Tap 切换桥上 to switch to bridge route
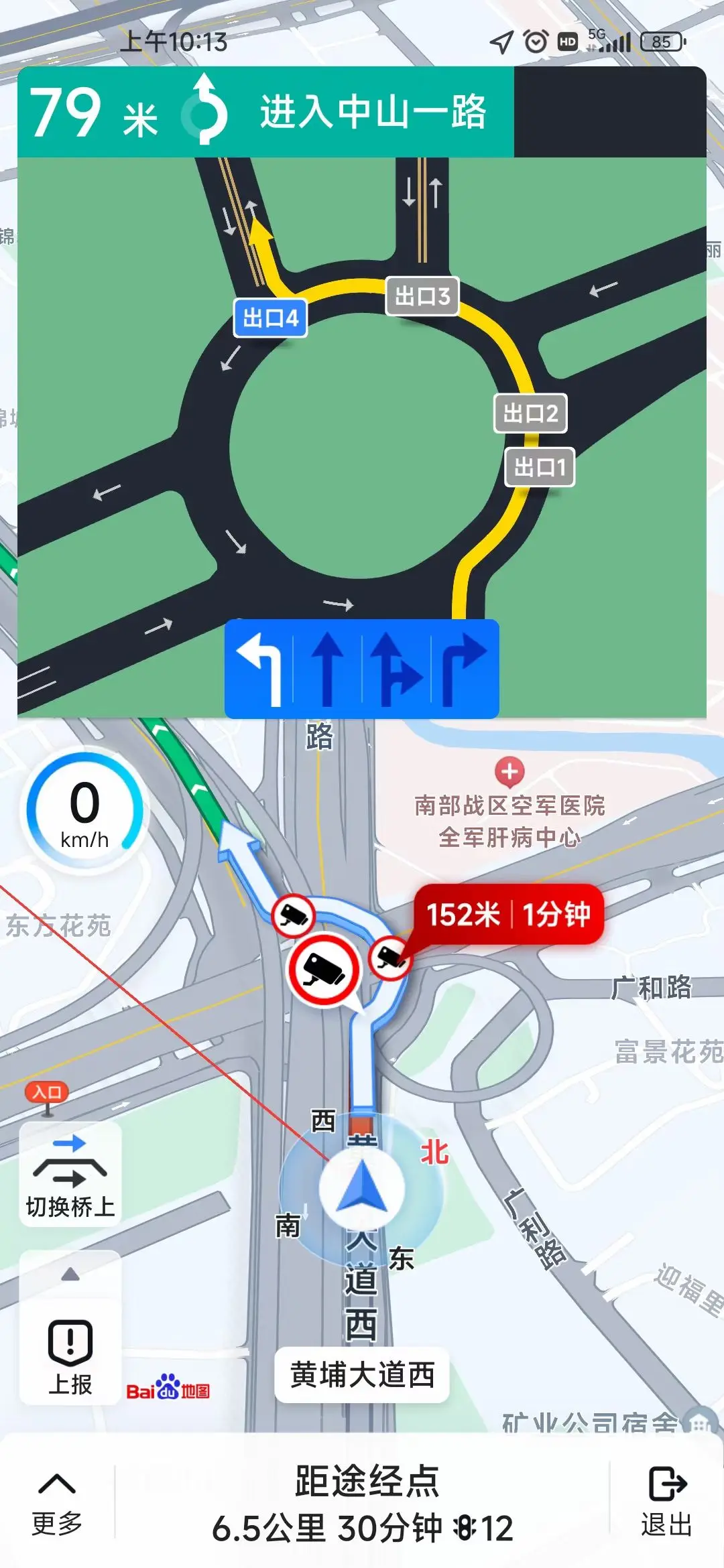Image resolution: width=724 pixels, height=1568 pixels. tap(70, 1175)
